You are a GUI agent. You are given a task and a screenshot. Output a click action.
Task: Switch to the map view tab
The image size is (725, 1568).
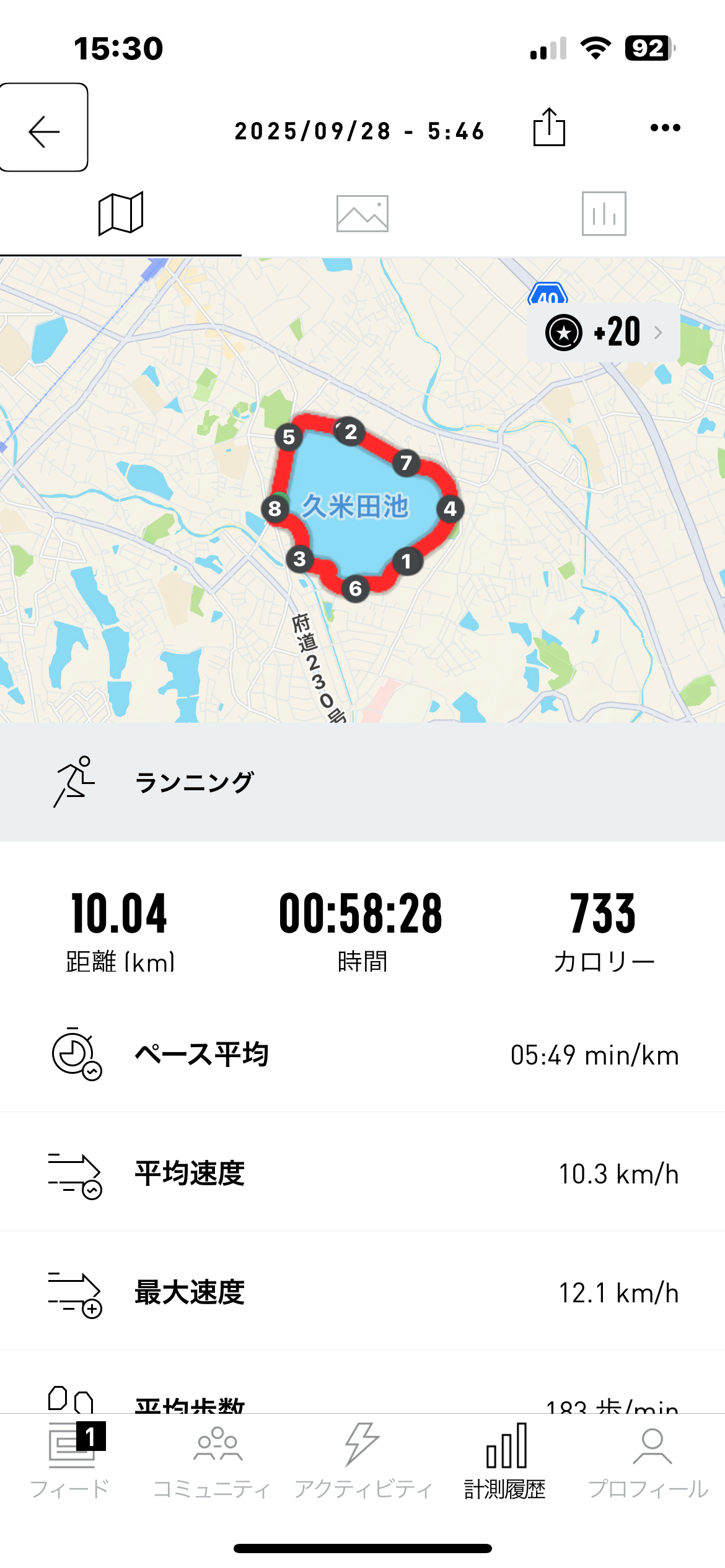(121, 214)
